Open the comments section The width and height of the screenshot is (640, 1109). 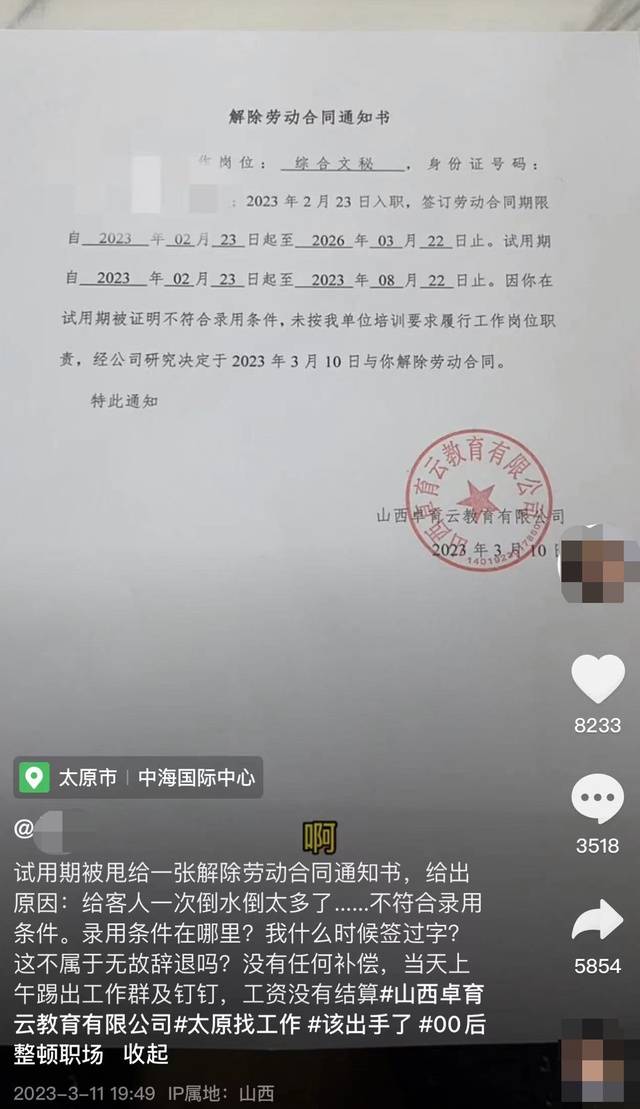pos(597,800)
